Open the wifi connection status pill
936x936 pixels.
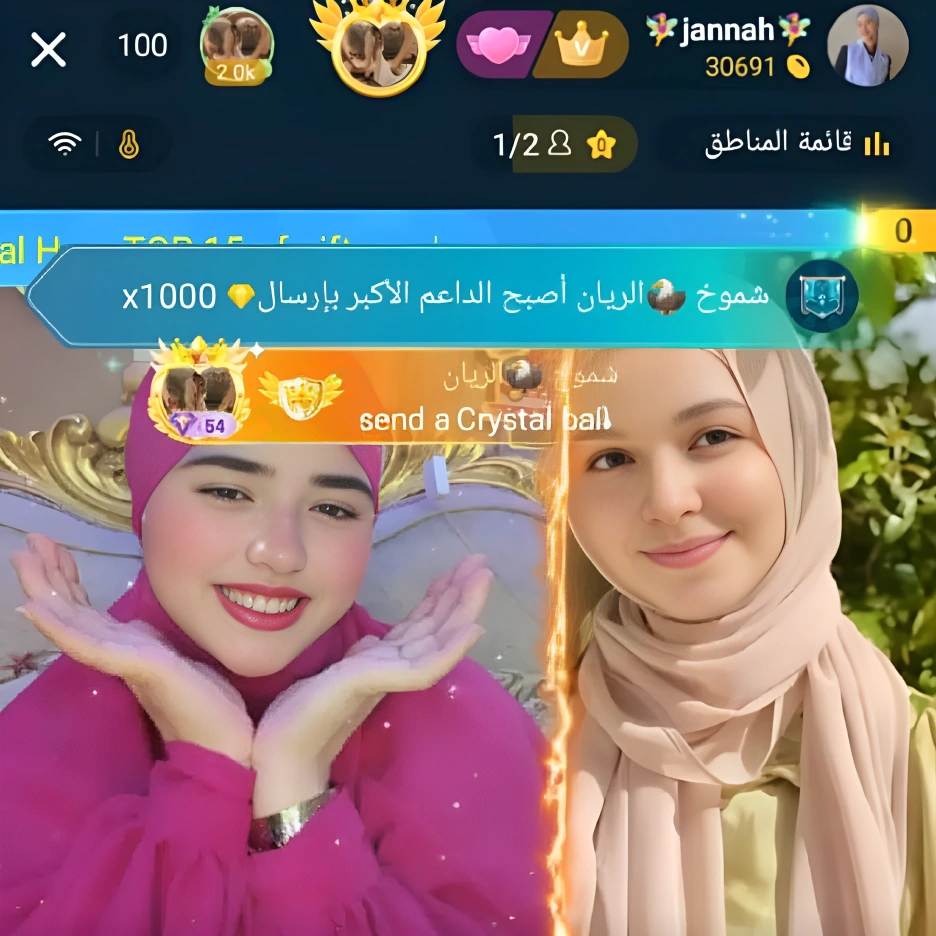pyautogui.click(x=96, y=145)
